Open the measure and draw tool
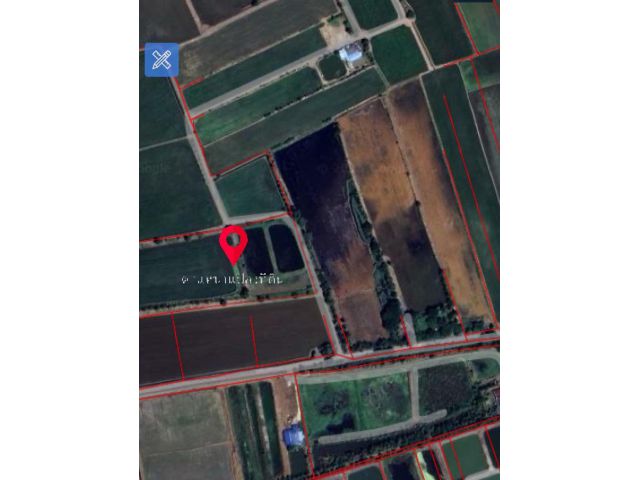This screenshot has width=640, height=480. pyautogui.click(x=161, y=60)
